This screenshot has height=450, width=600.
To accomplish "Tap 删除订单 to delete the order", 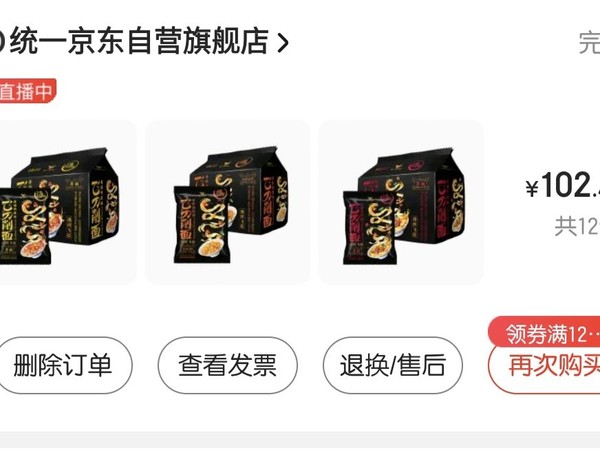I will click(62, 365).
